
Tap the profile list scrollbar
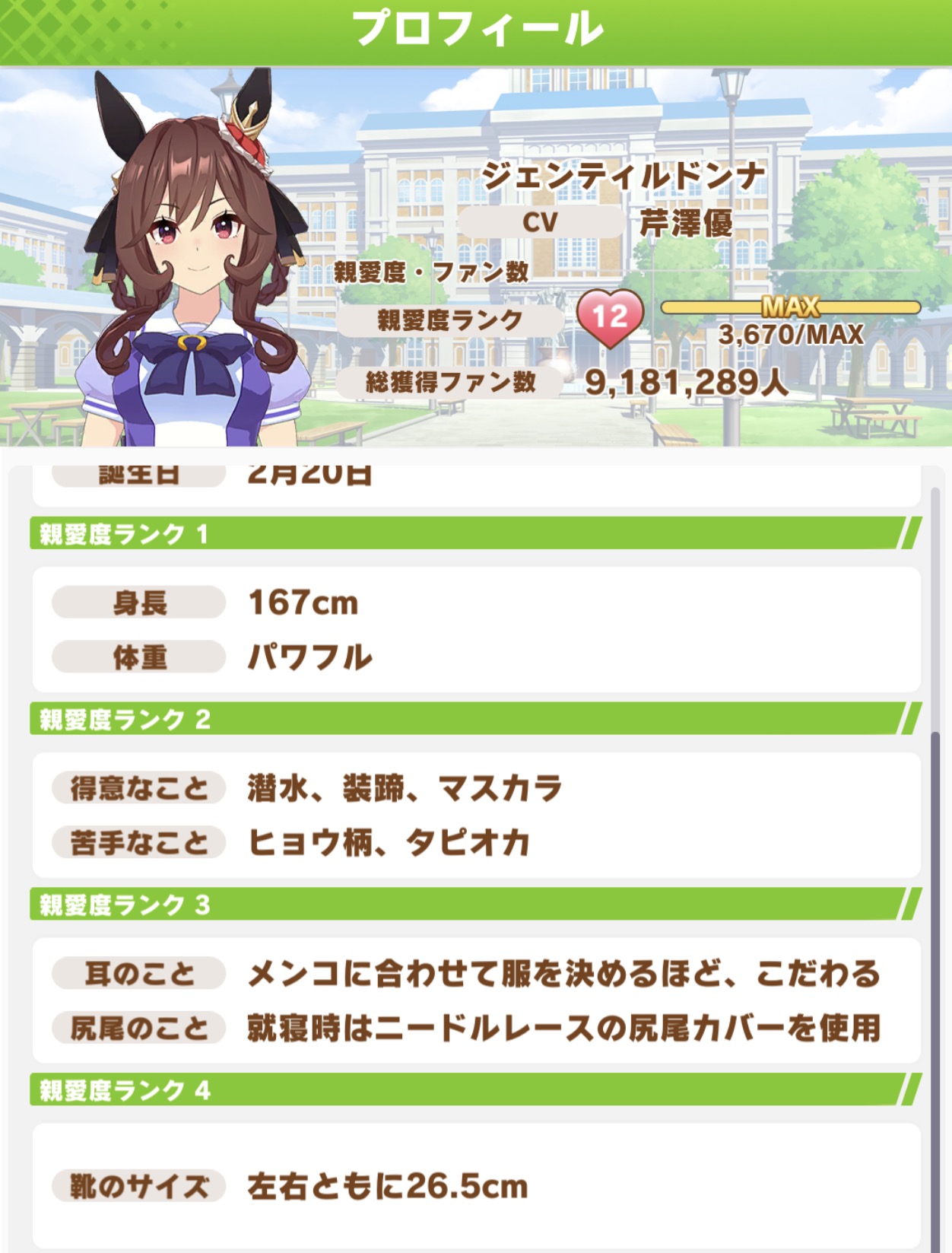(x=935, y=989)
